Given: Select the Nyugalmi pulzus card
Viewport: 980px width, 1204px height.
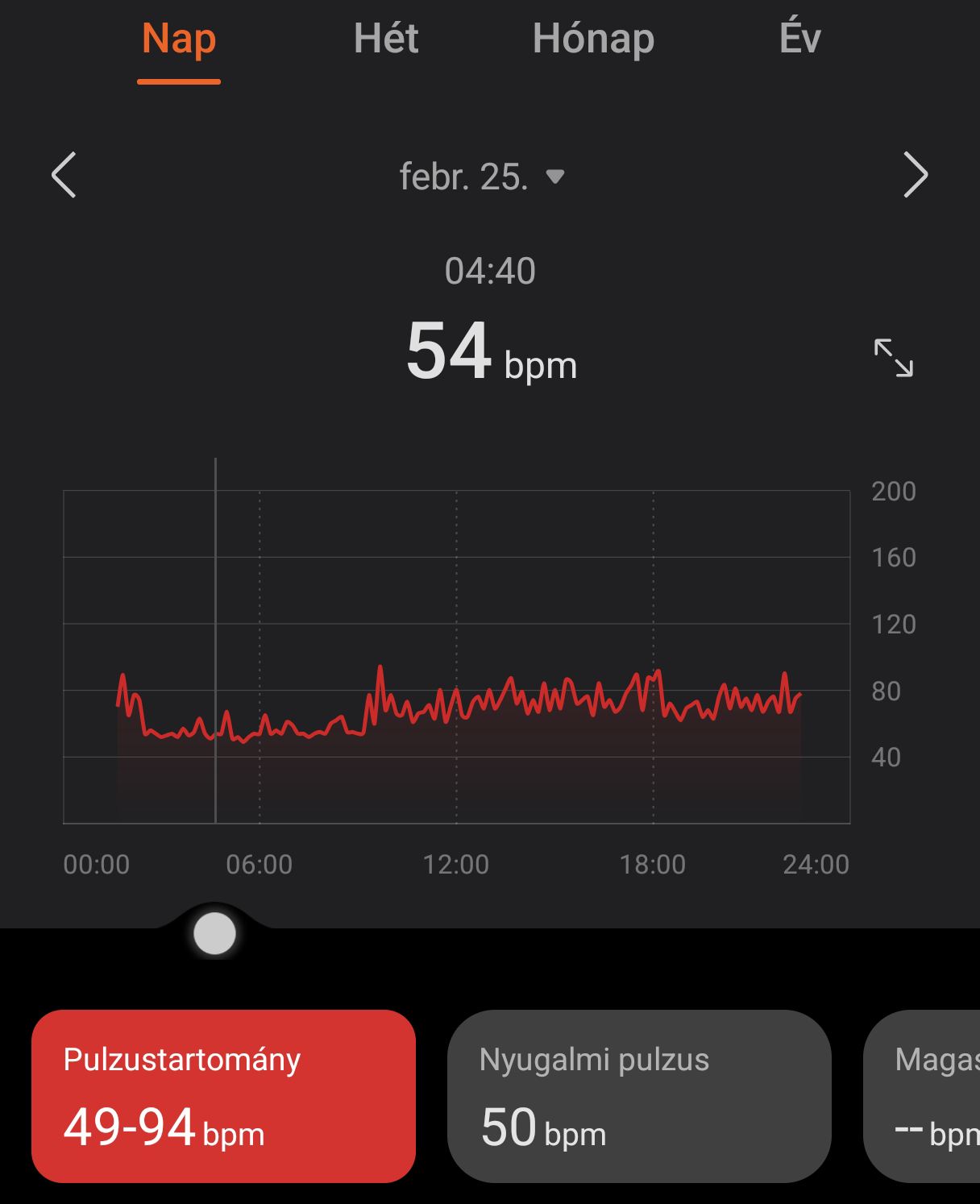Looking at the screenshot, I should coord(639,1098).
